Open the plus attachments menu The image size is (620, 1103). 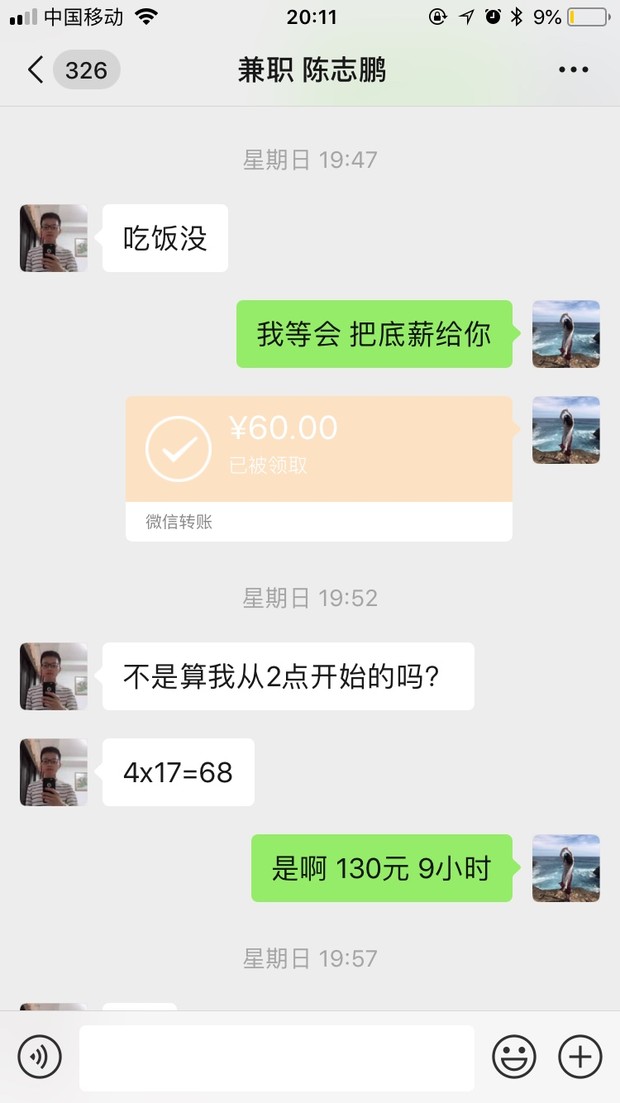(580, 1056)
